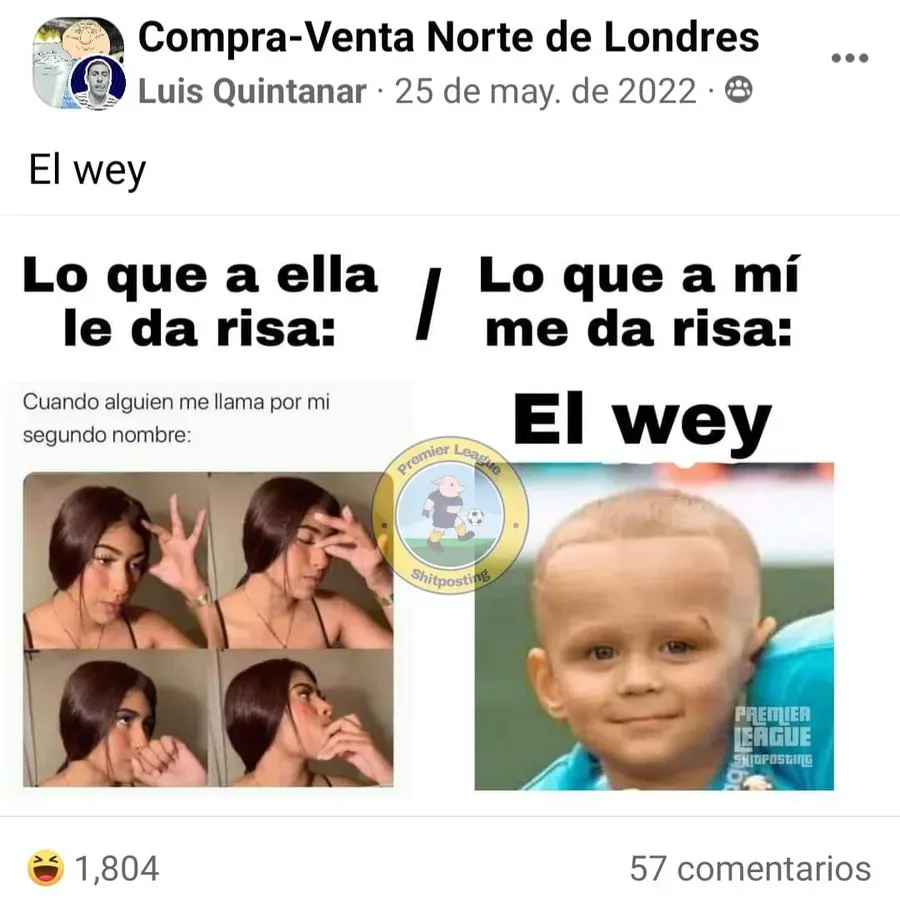This screenshot has height=898, width=900.
Task: View who reacted to the post
Action: pos(93,867)
